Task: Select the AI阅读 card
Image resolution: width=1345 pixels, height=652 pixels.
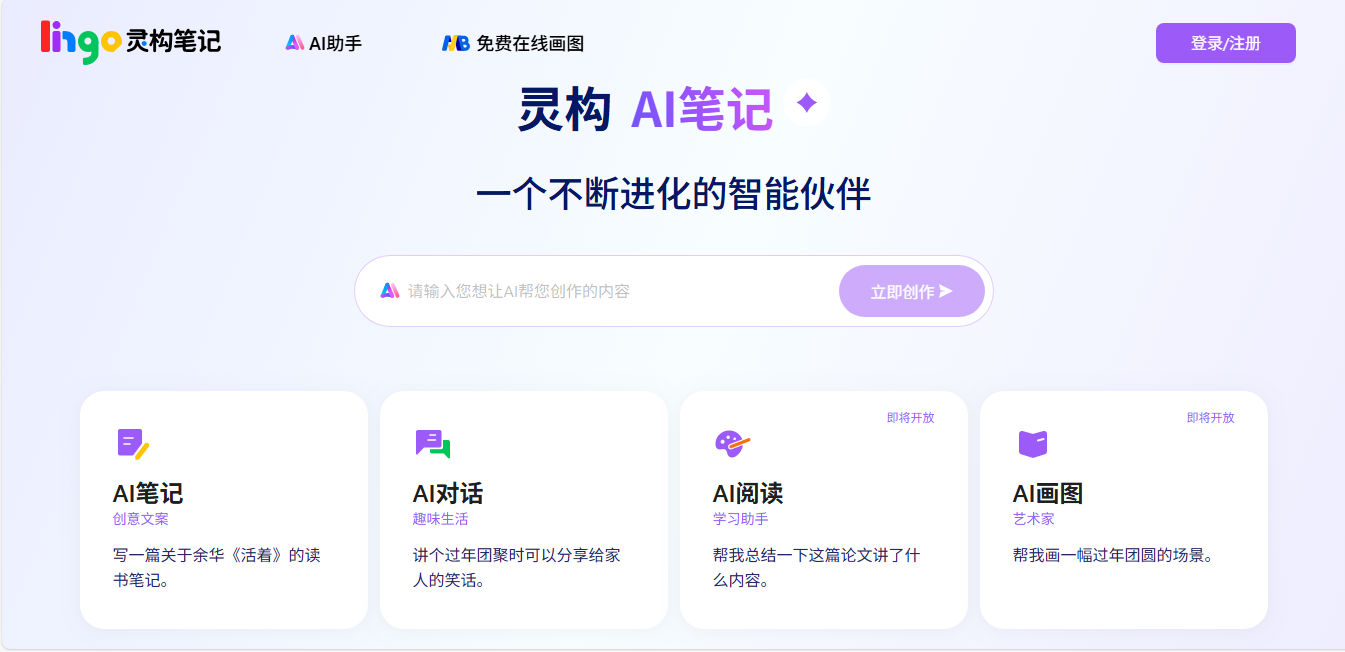Action: pos(823,509)
